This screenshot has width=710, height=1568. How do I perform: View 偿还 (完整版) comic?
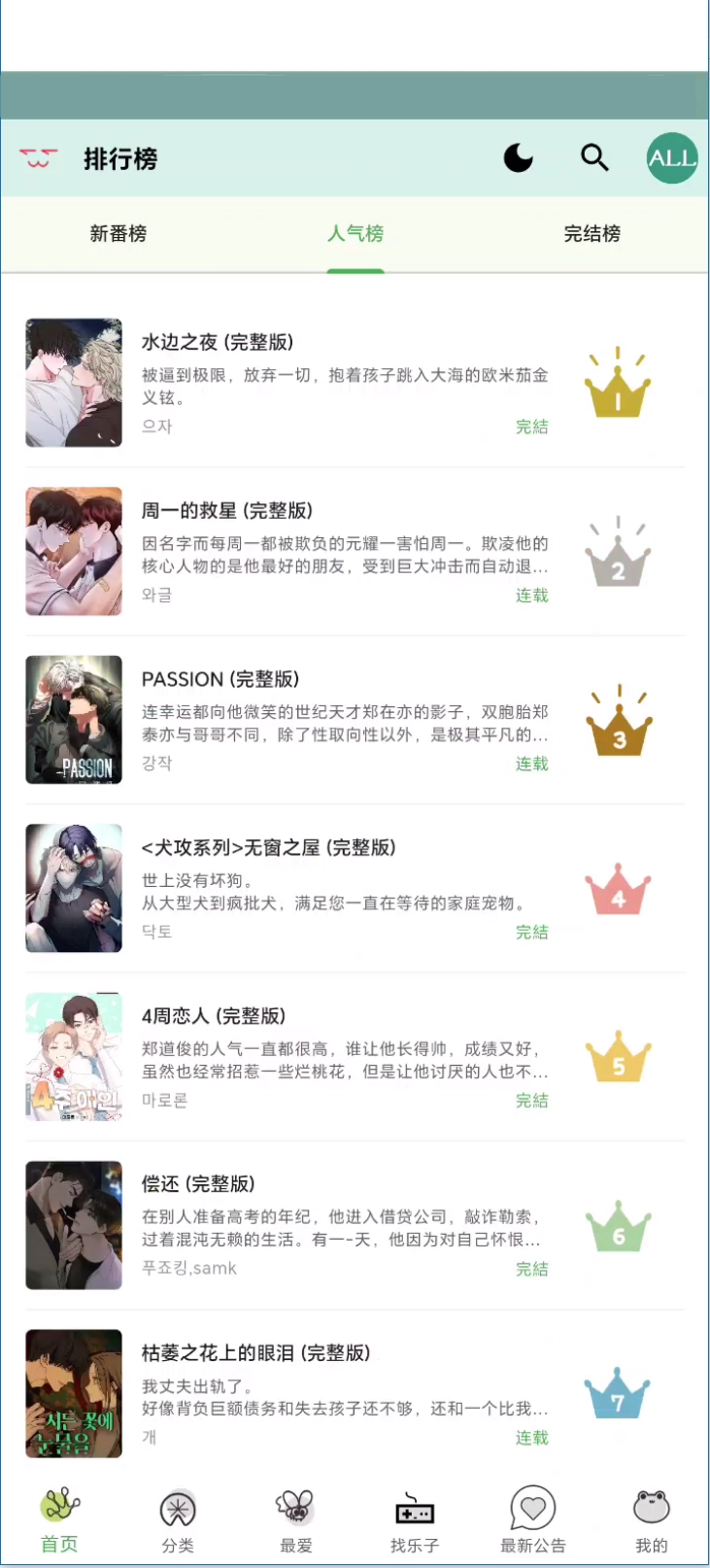[x=198, y=1183]
